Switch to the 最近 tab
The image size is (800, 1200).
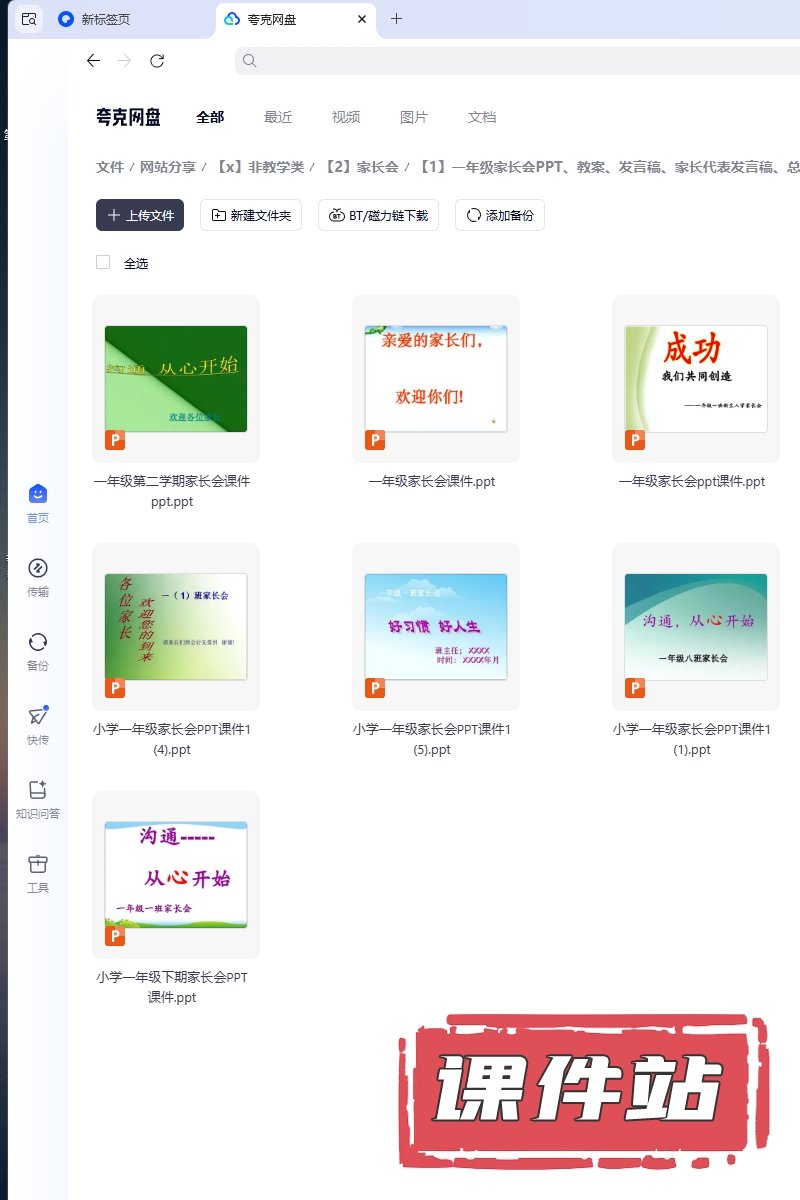coord(278,117)
